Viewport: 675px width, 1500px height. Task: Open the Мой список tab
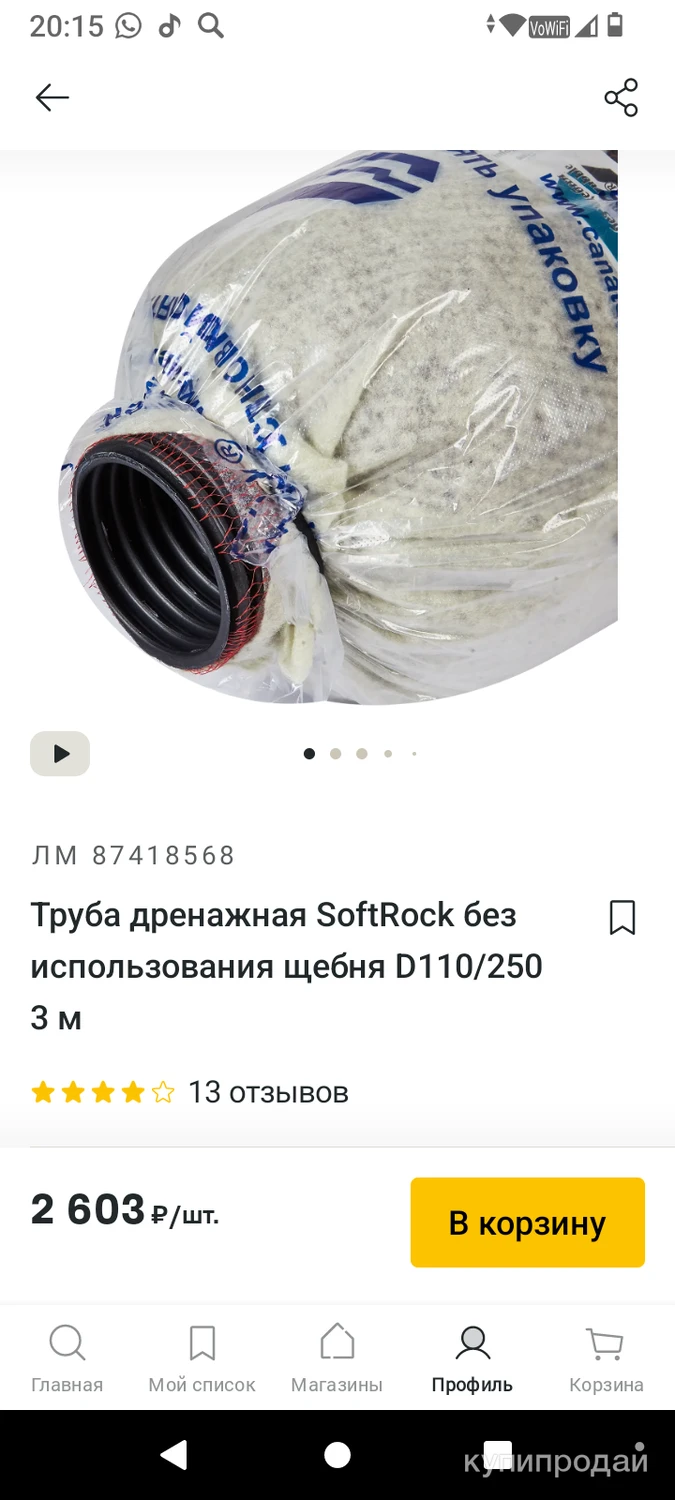[x=202, y=1358]
